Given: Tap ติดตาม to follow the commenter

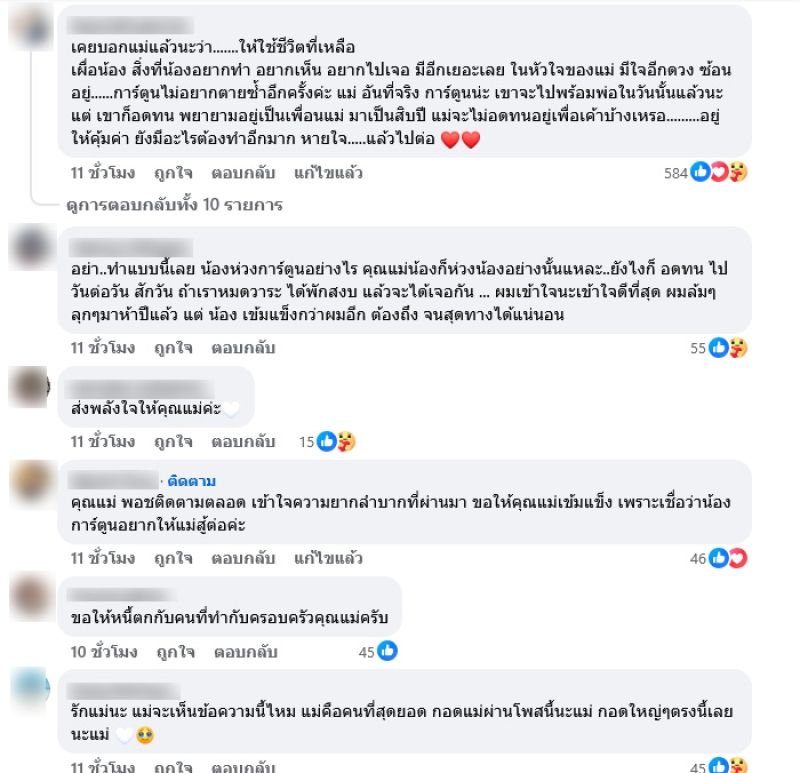Looking at the screenshot, I should 196,480.
